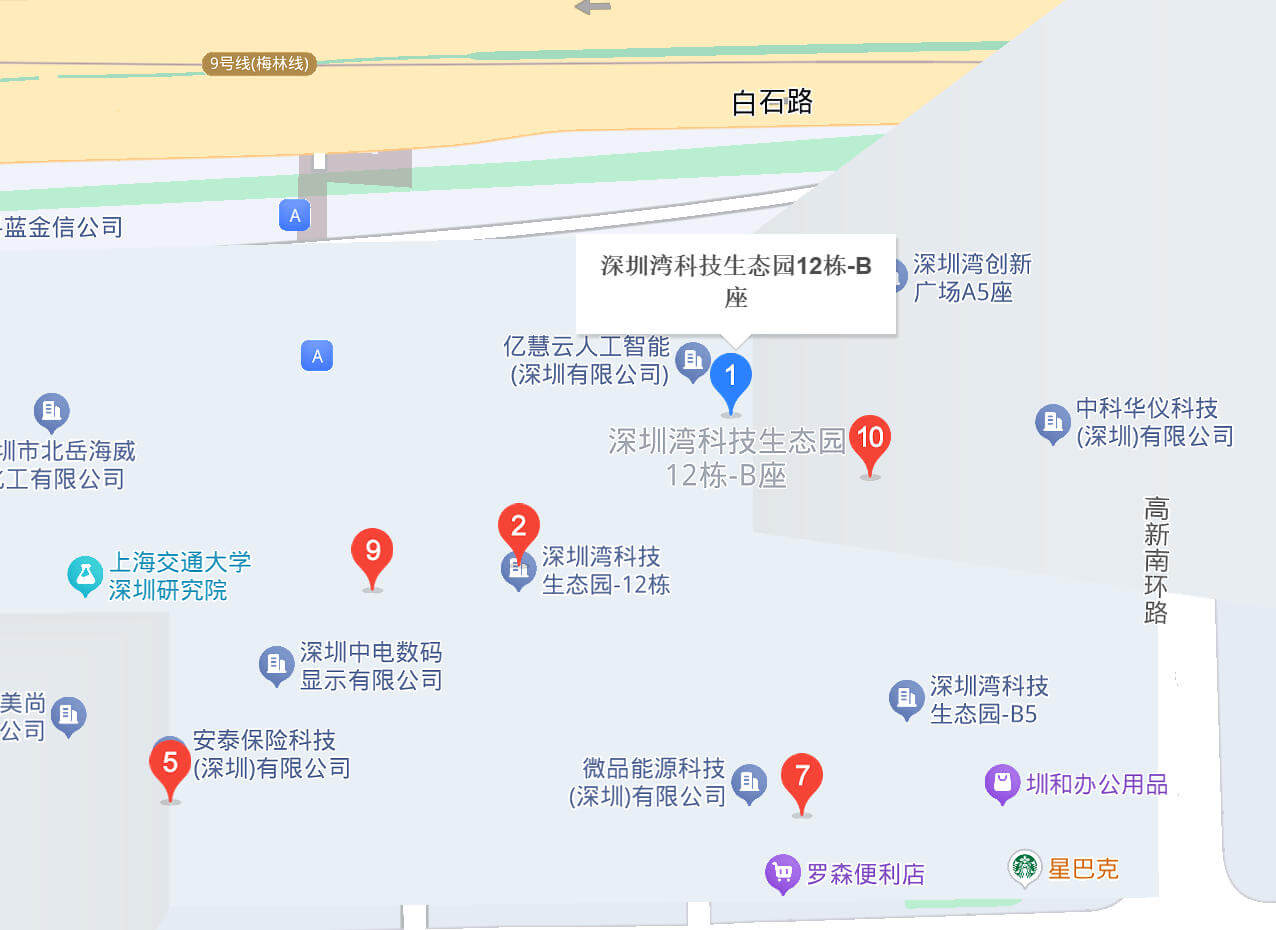Tap the red marker numbered 2
The height and width of the screenshot is (930, 1276).
click(x=519, y=526)
